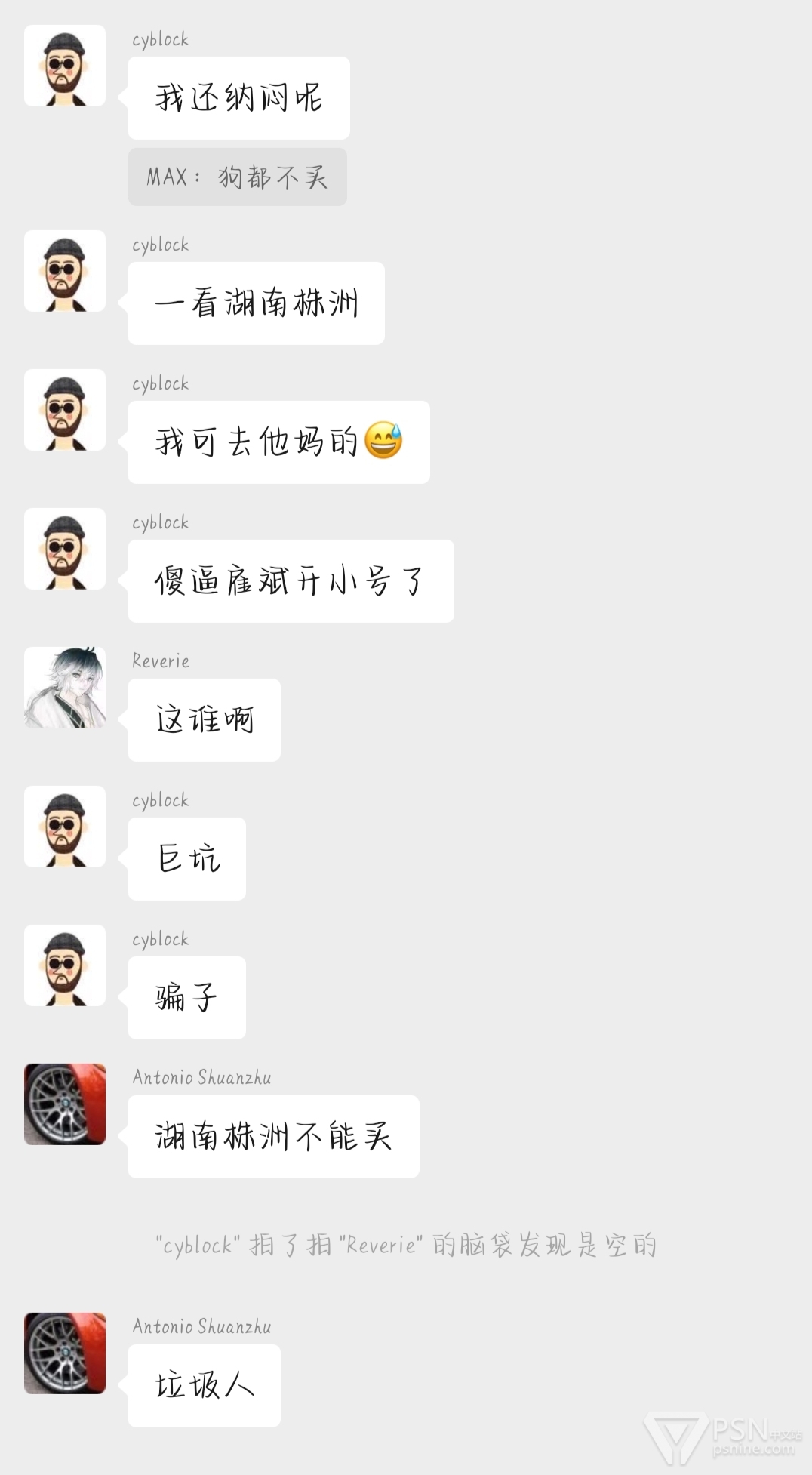
Task: Open cyblock's avatar beside "骗子"
Action: pyautogui.click(x=65, y=965)
